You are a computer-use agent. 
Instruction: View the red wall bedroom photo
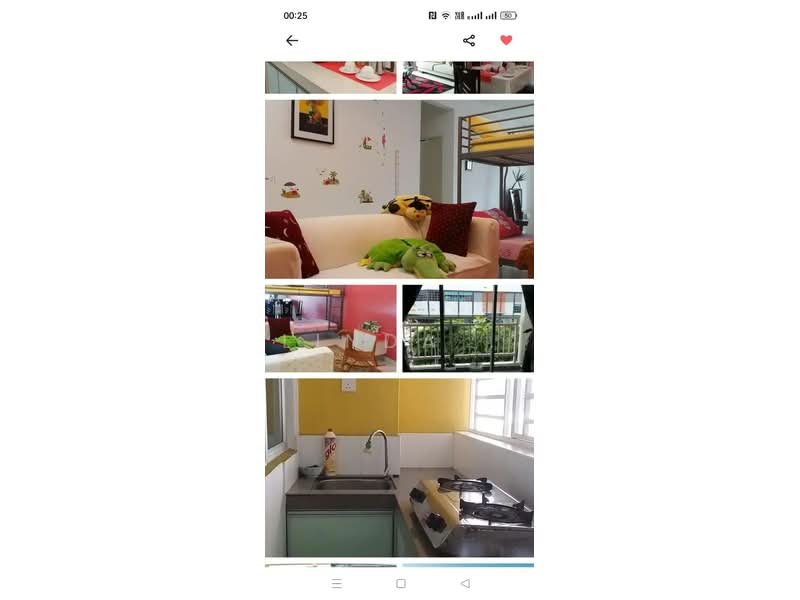[330, 328]
